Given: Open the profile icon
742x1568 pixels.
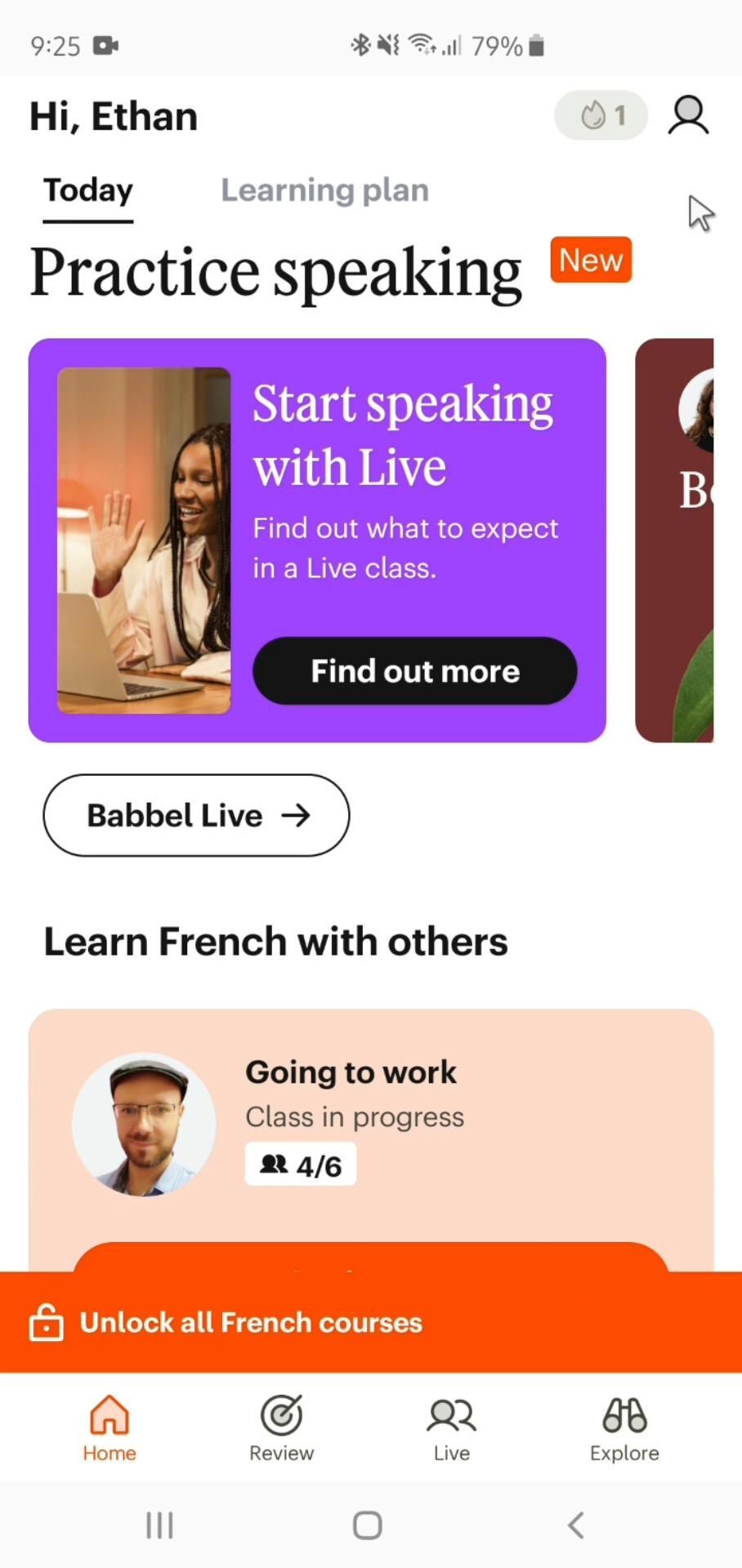Looking at the screenshot, I should click(688, 115).
